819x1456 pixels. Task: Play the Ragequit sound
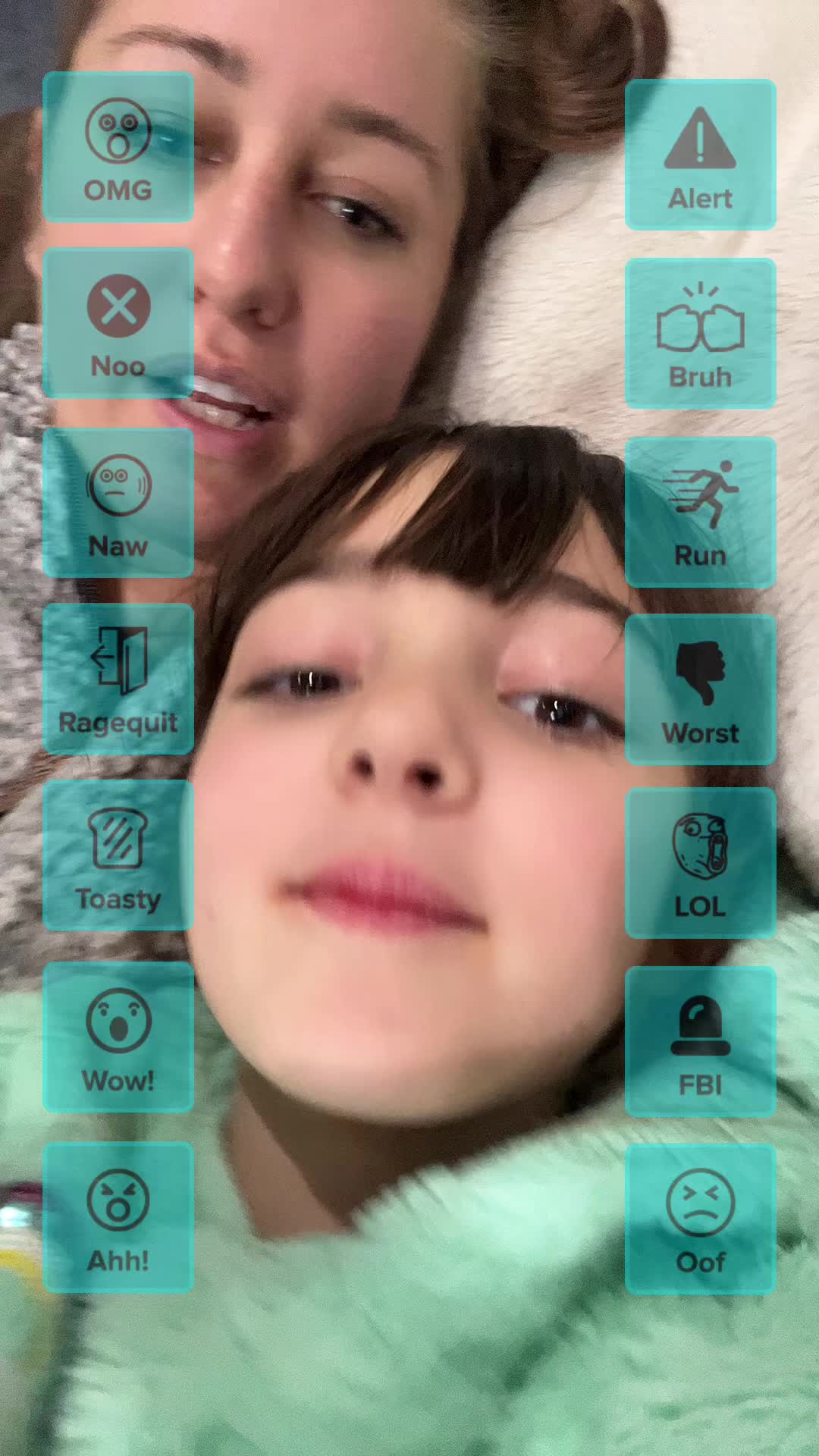(118, 679)
